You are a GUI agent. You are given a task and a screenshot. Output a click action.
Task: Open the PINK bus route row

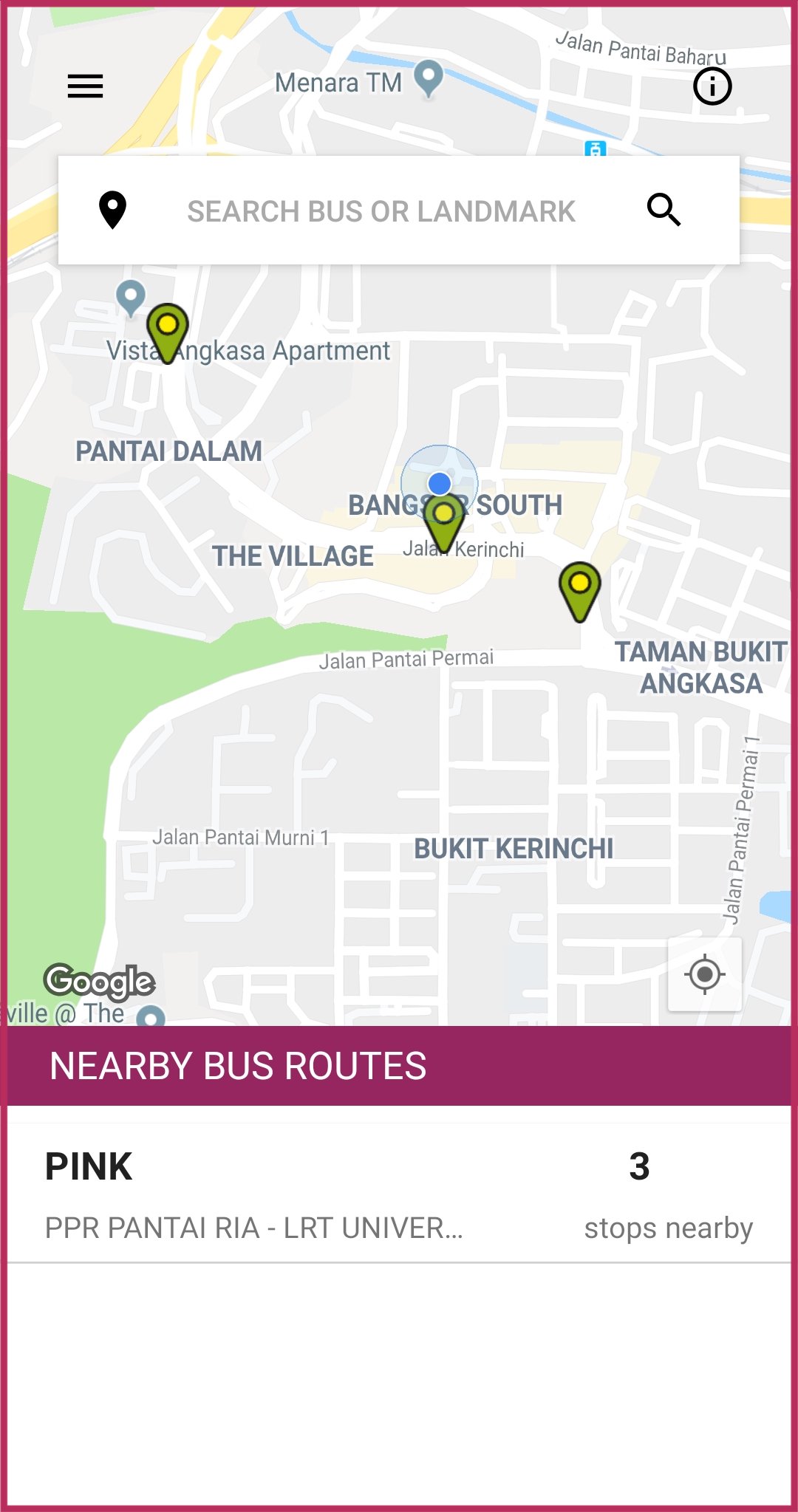click(399, 1193)
